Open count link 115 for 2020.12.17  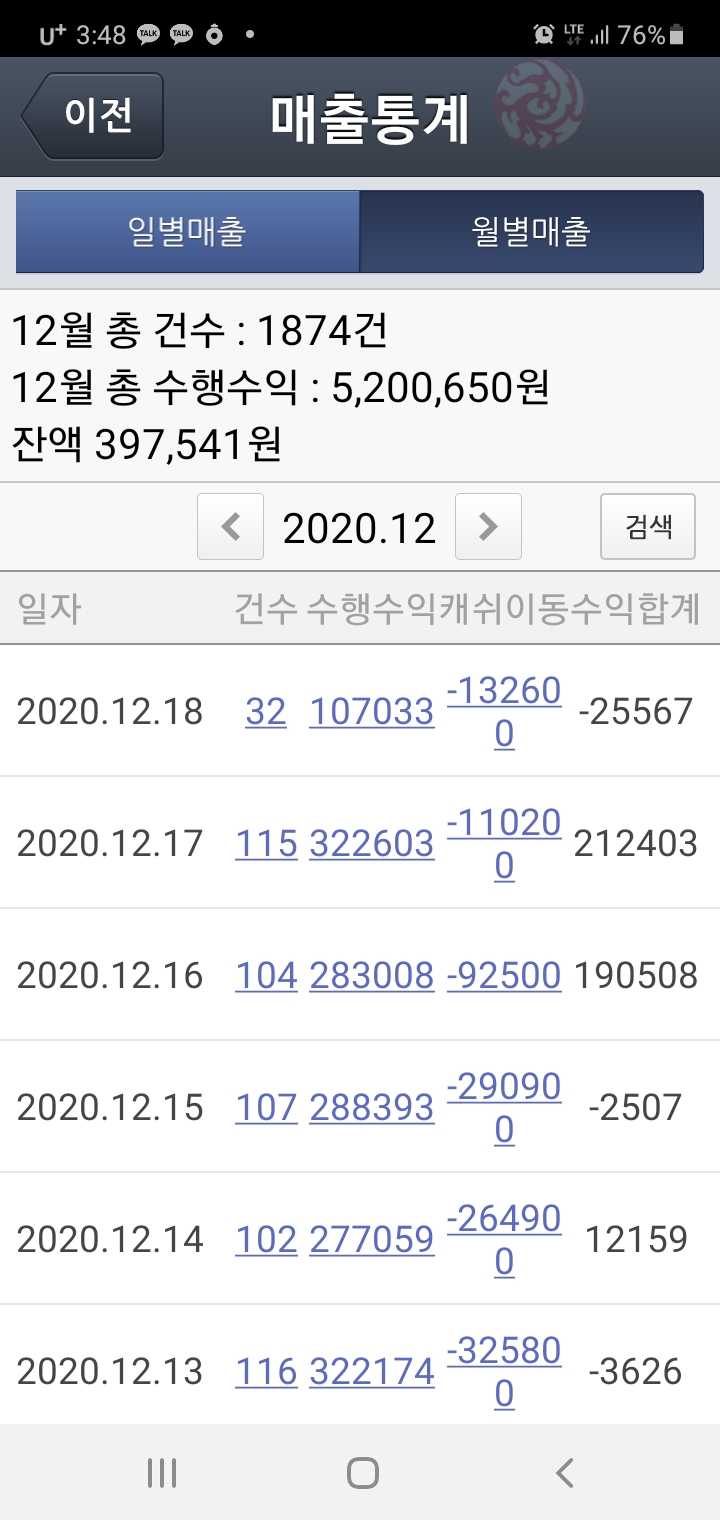(266, 843)
